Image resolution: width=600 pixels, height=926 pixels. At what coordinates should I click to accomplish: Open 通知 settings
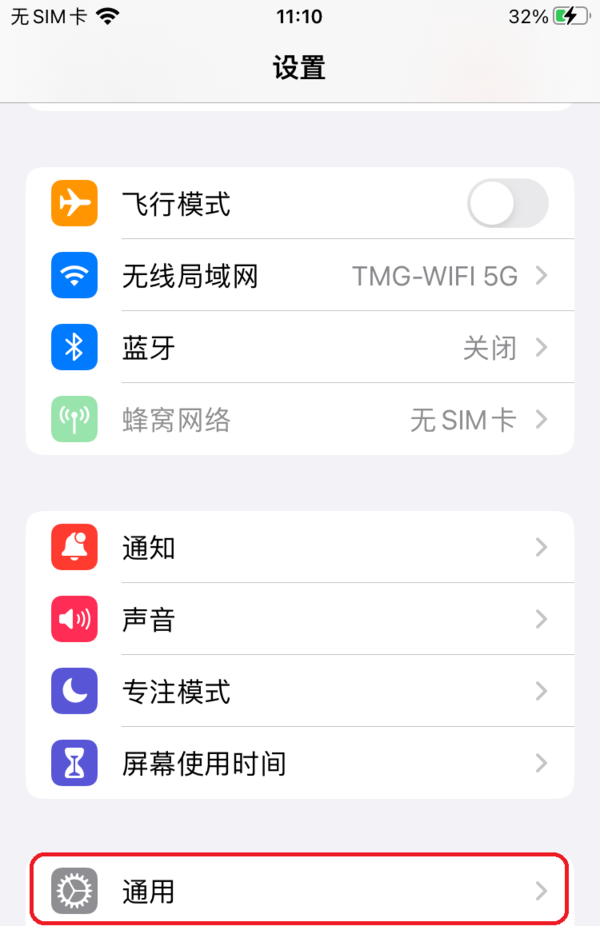(300, 548)
